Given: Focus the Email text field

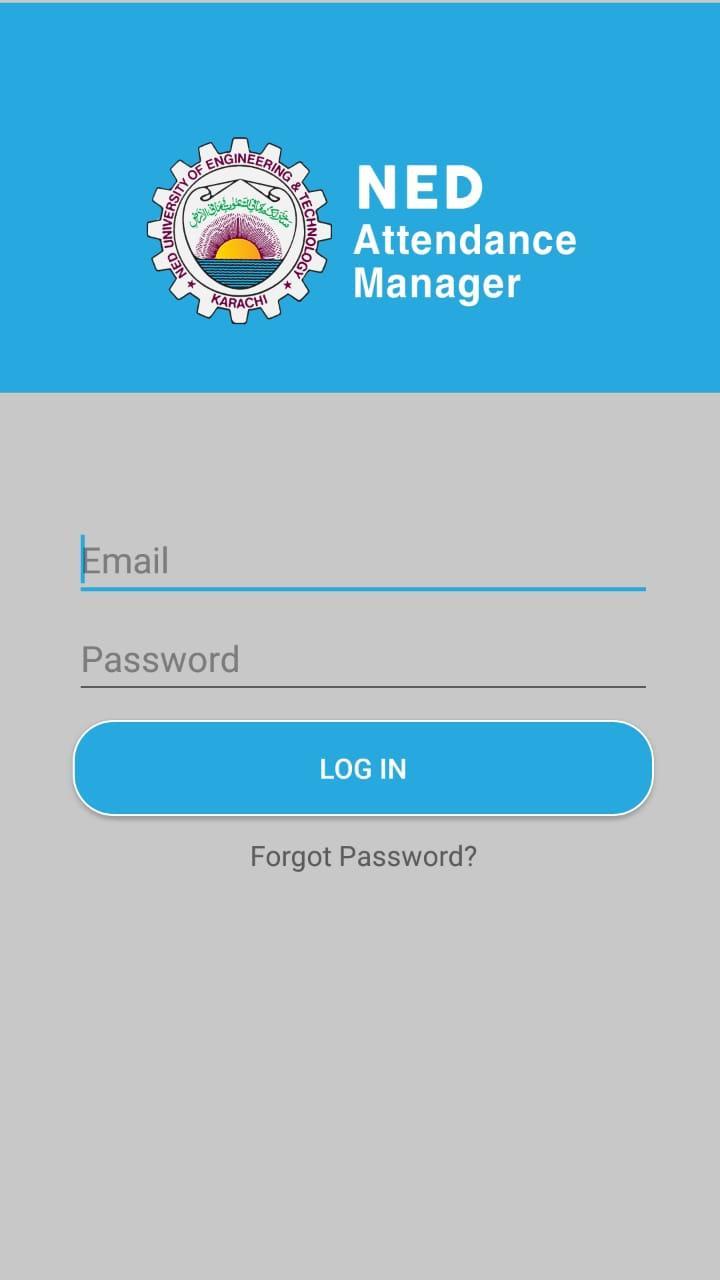Looking at the screenshot, I should [x=362, y=561].
